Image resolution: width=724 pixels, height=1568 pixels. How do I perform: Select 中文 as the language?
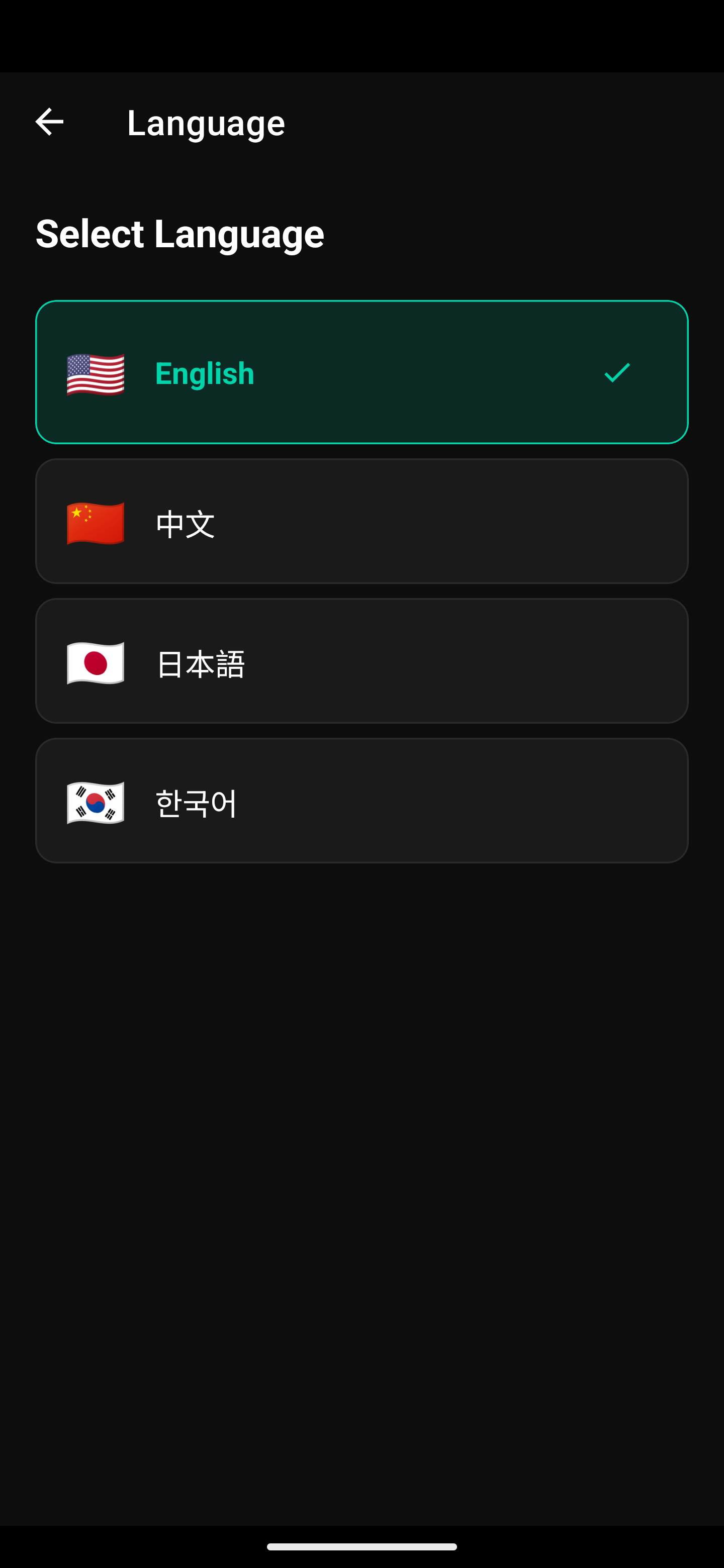pos(361,522)
